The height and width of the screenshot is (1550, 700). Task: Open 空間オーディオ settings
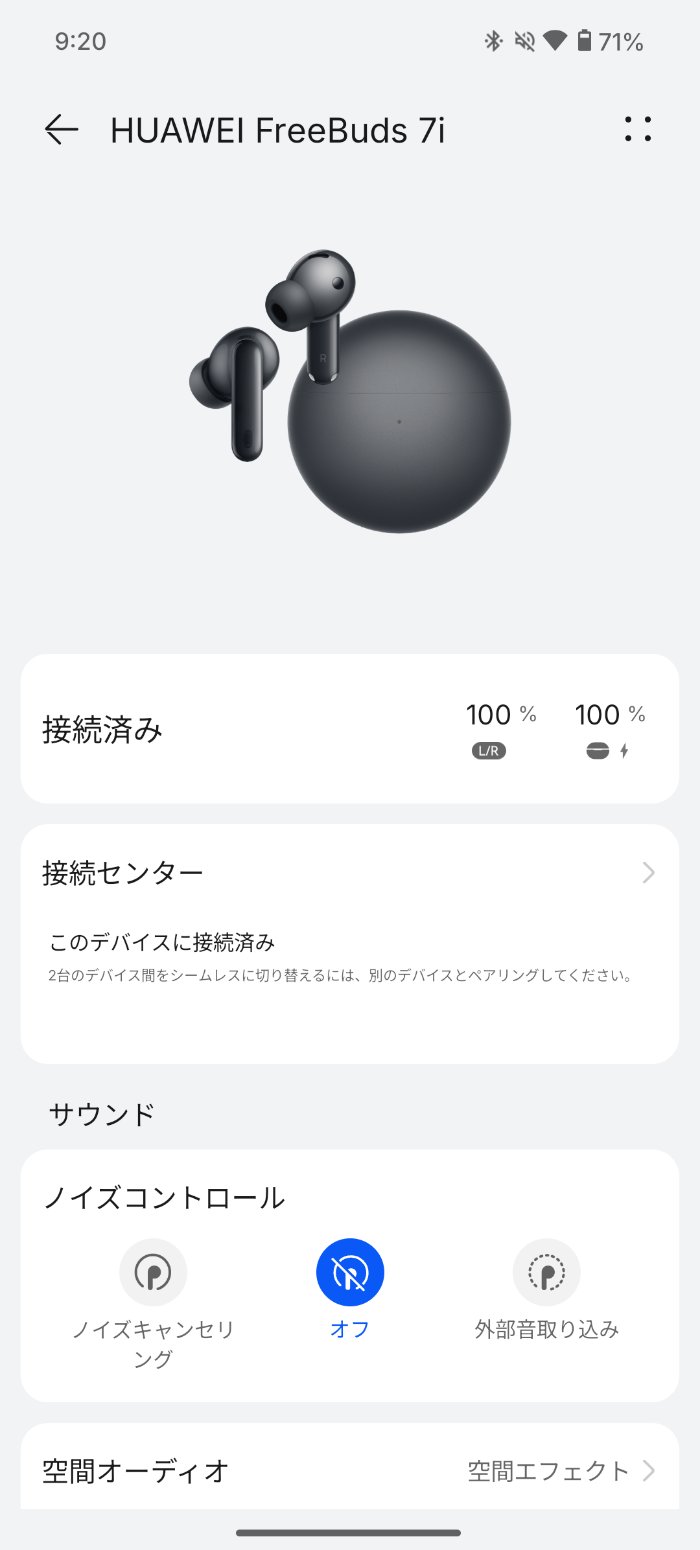[349, 1470]
